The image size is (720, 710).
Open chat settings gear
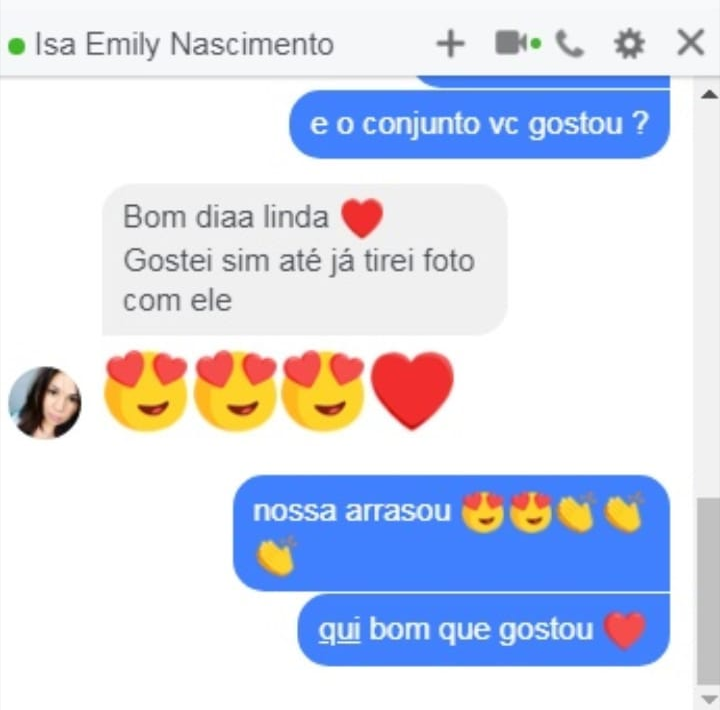point(629,44)
